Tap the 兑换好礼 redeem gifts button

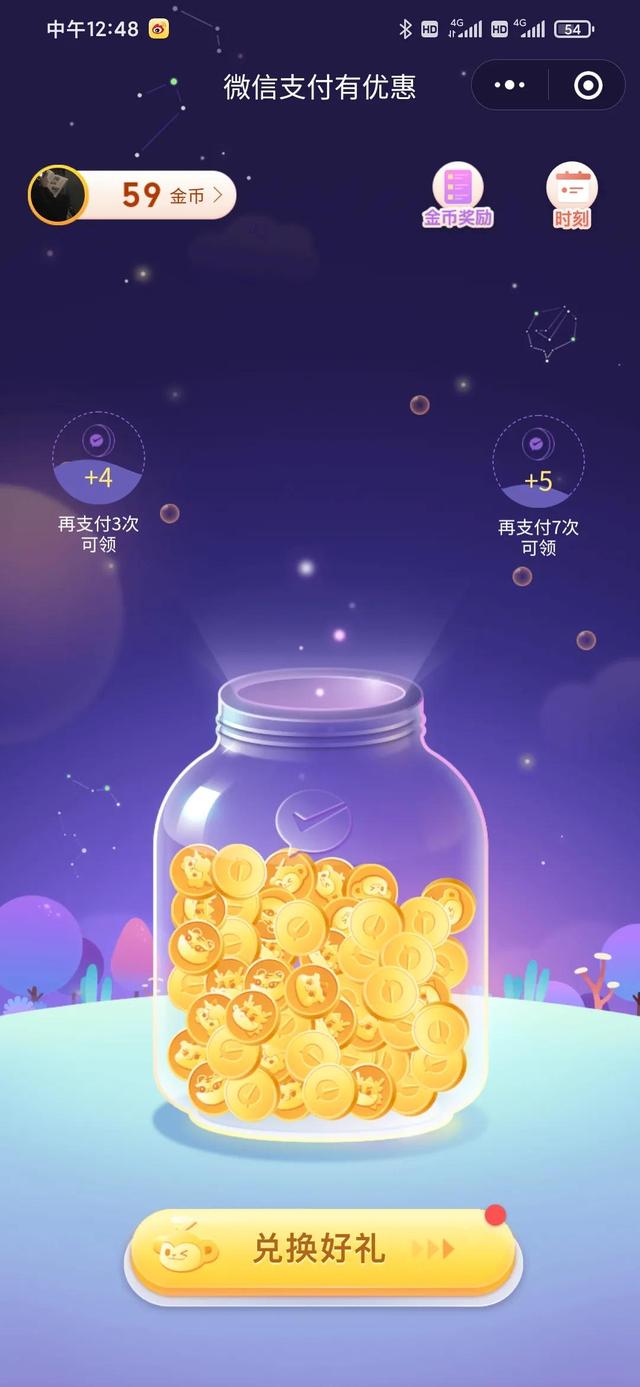pyautogui.click(x=322, y=1250)
